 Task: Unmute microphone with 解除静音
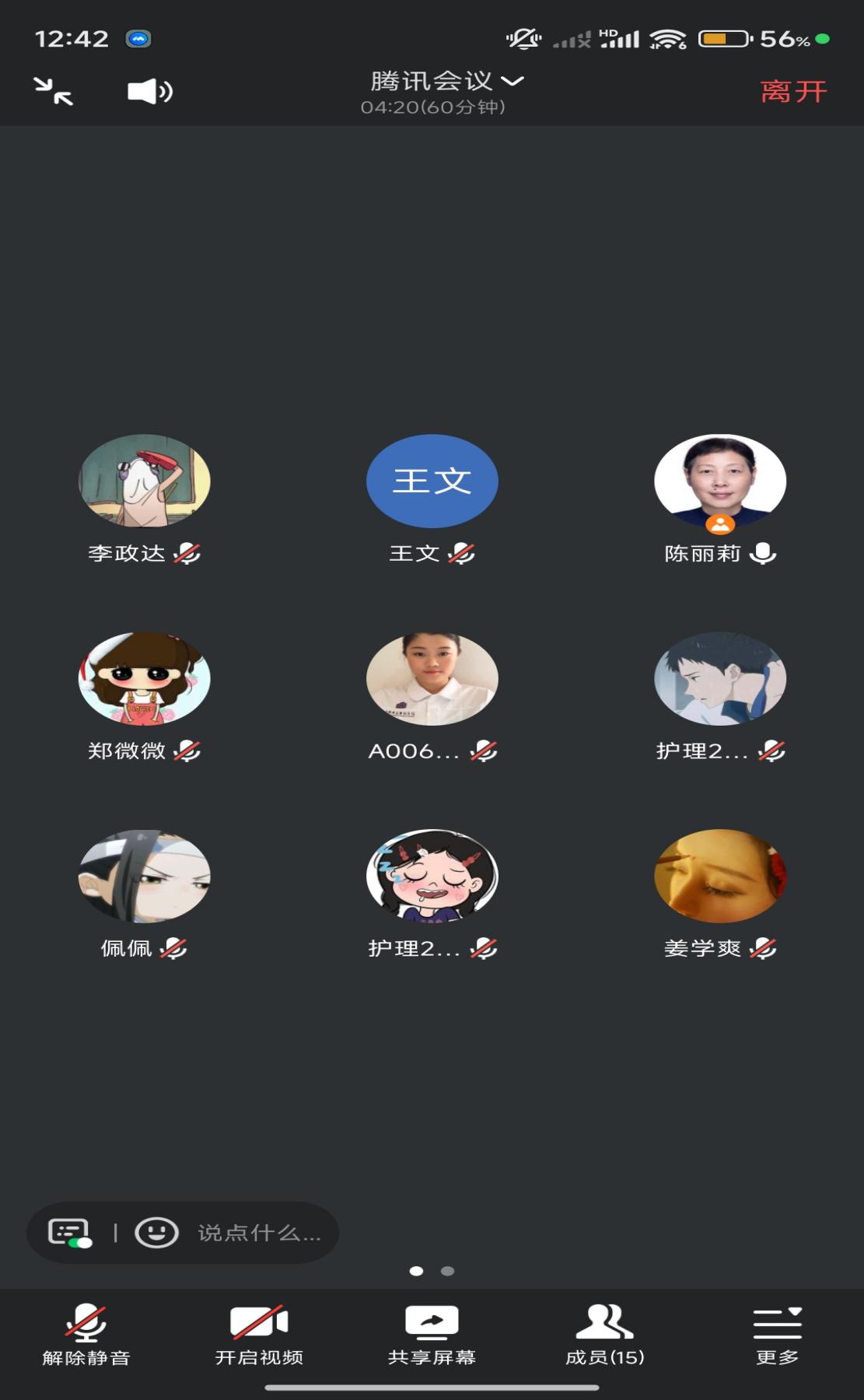pyautogui.click(x=86, y=1335)
